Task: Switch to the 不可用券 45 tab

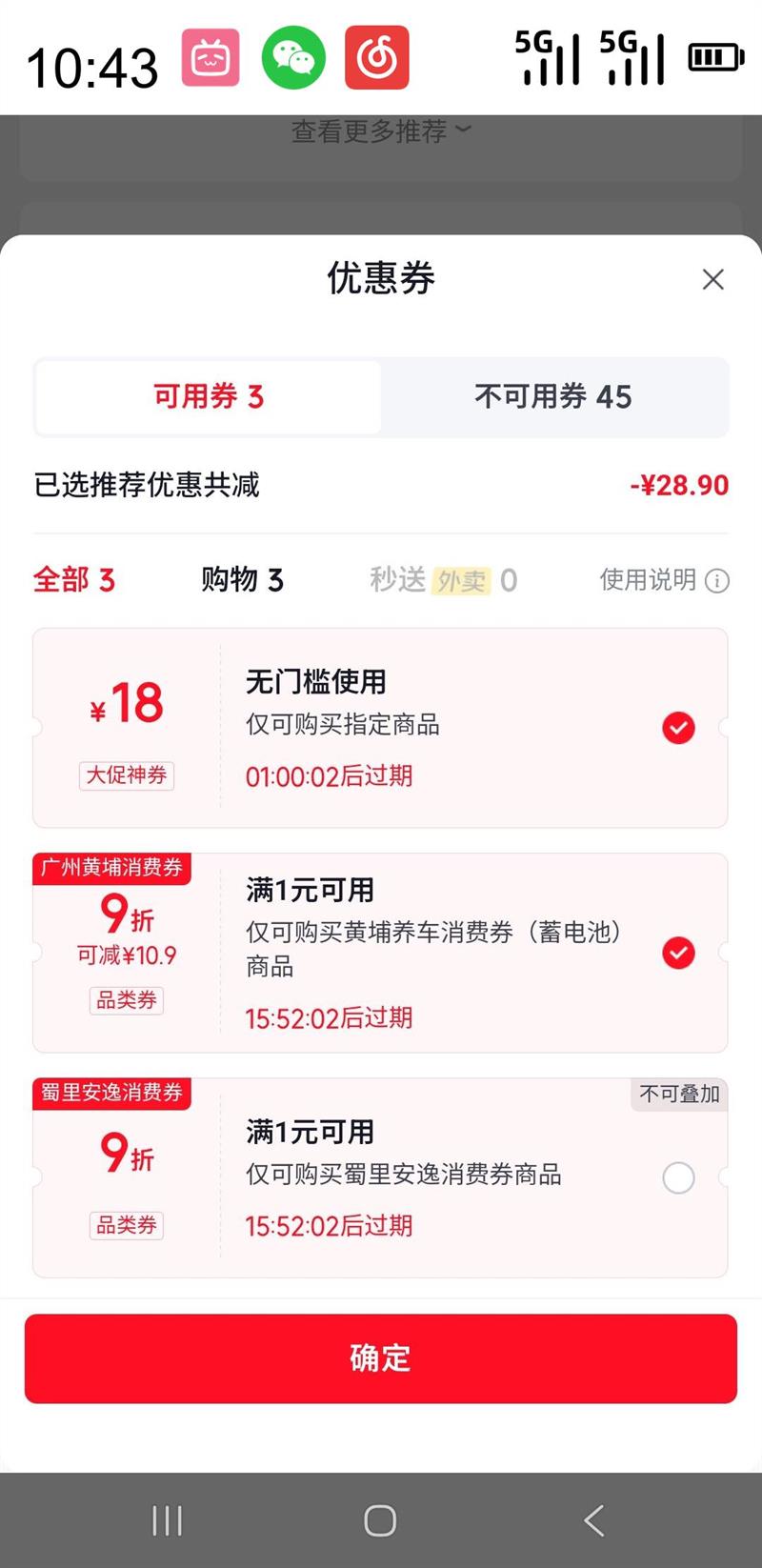Action: click(553, 396)
